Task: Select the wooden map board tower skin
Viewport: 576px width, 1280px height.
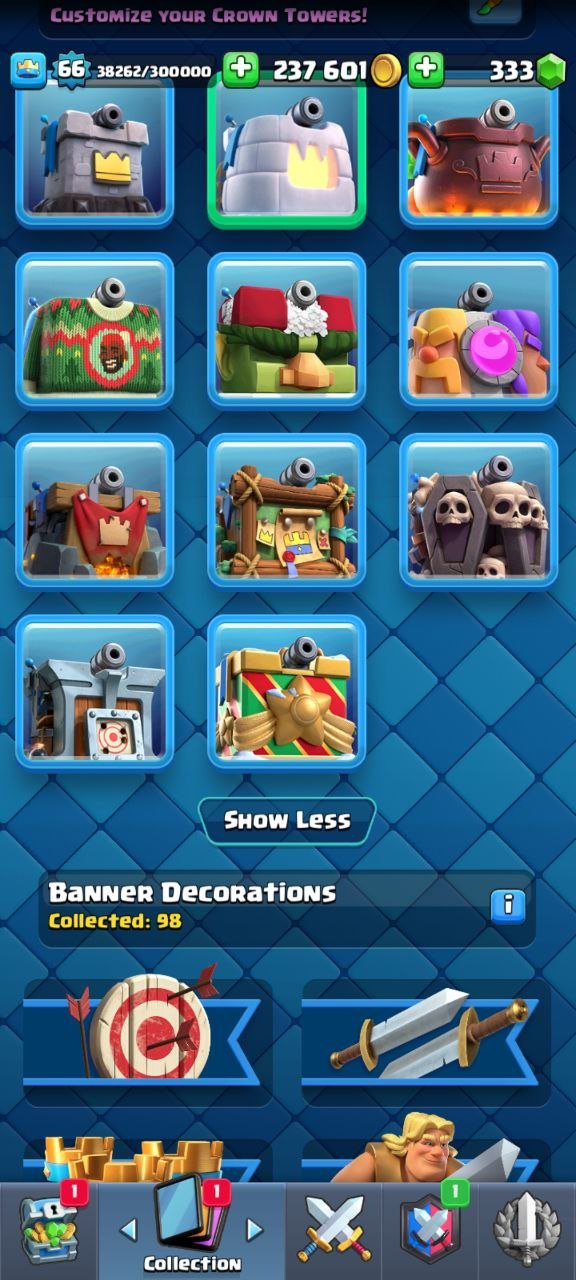Action: point(287,510)
